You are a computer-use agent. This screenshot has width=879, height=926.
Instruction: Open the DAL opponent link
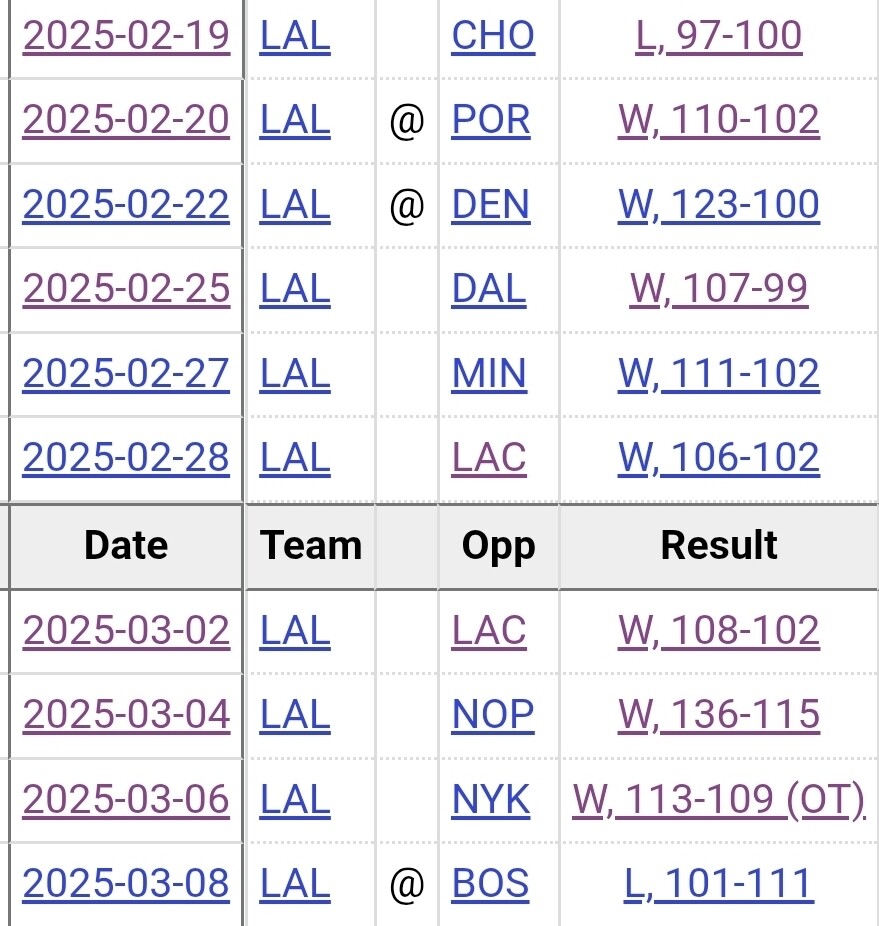(x=489, y=289)
